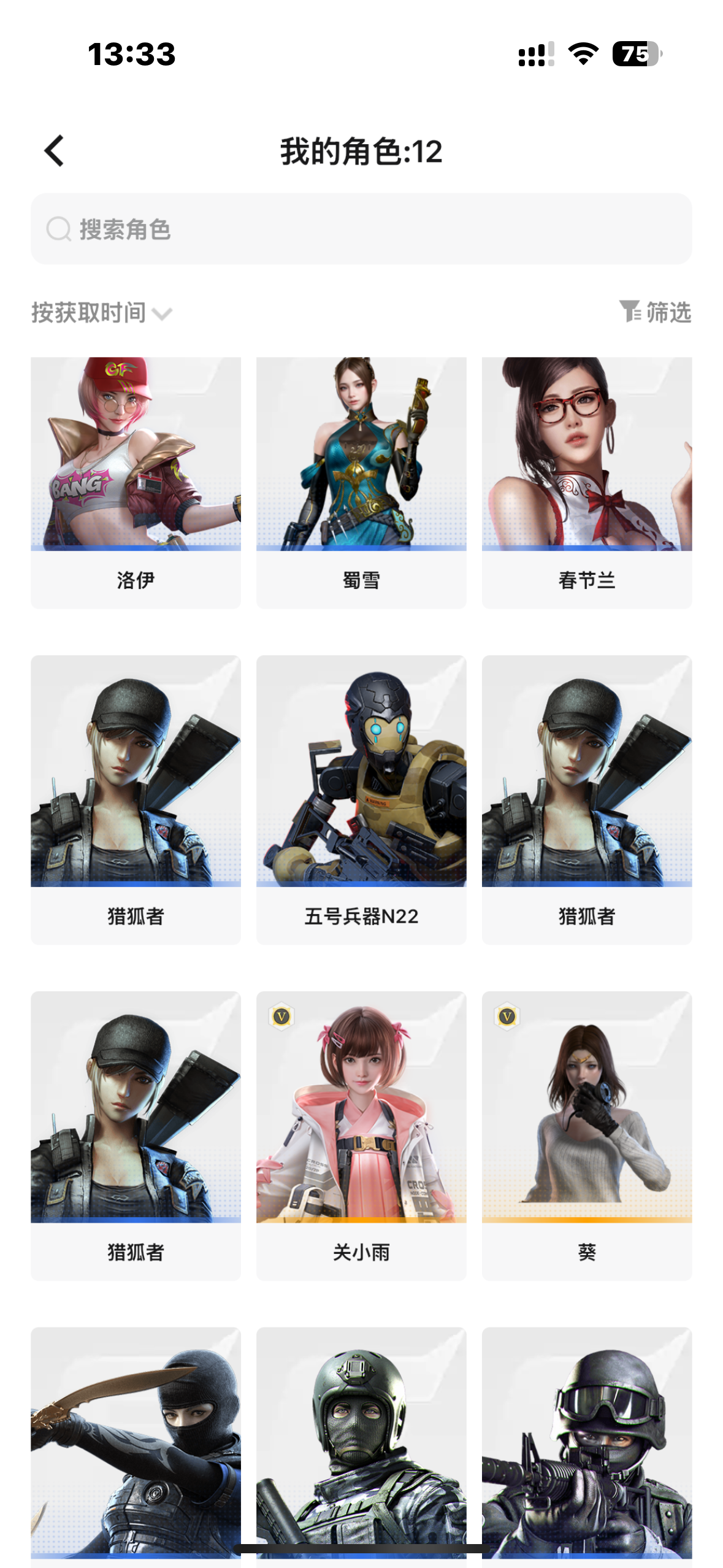The width and height of the screenshot is (723, 1568).
Task: Expand the 按获取时间 sort dropdown
Action: pos(102,313)
